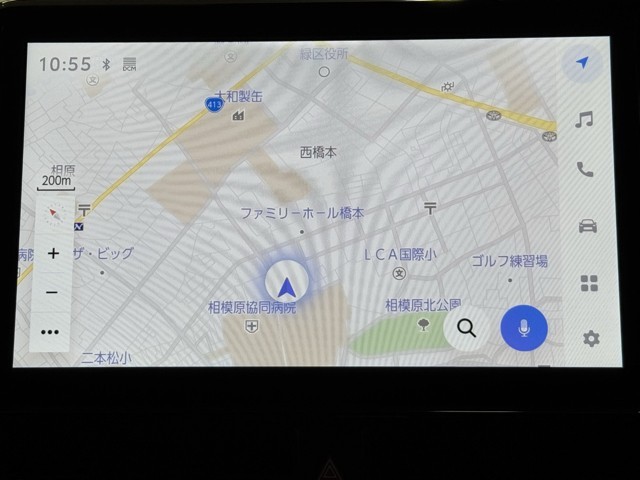640x480 pixels.
Task: Zoom in on the map
Action: [53, 254]
